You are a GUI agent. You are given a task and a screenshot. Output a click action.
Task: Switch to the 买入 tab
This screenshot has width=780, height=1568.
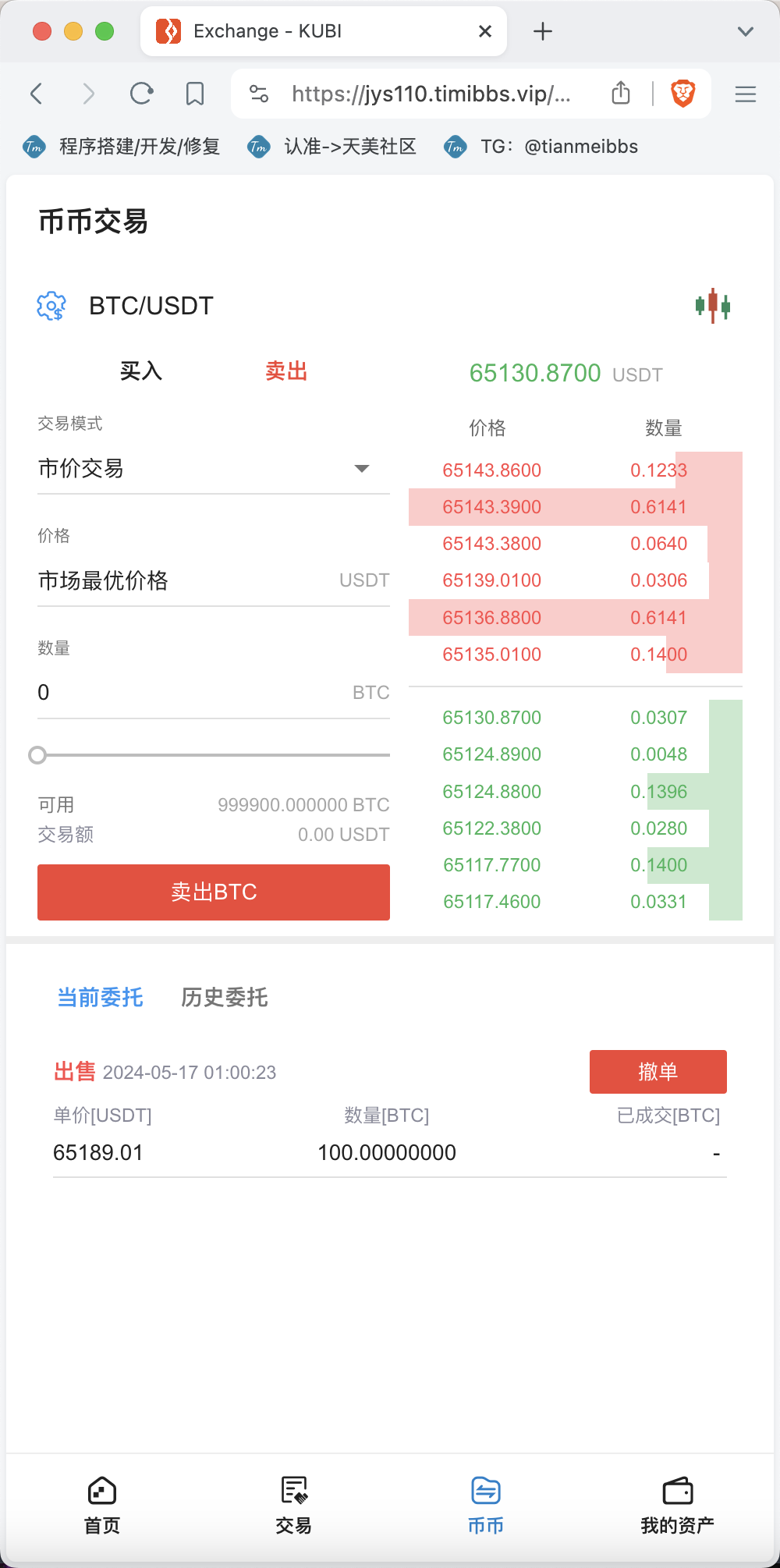(141, 371)
